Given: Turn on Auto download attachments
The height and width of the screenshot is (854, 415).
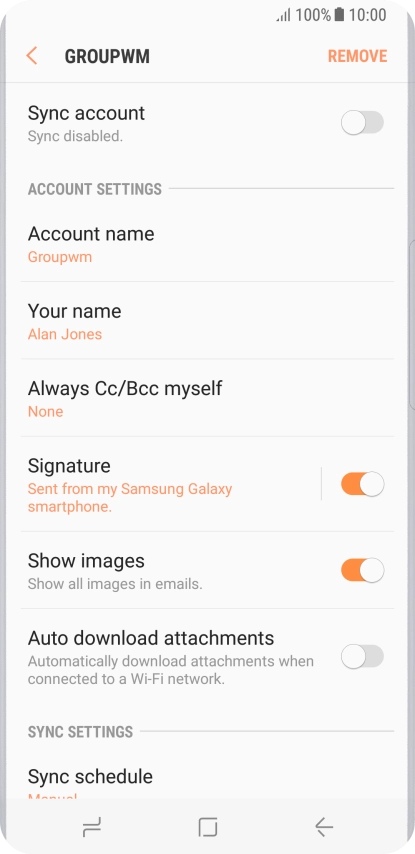Looking at the screenshot, I should click(x=362, y=657).
